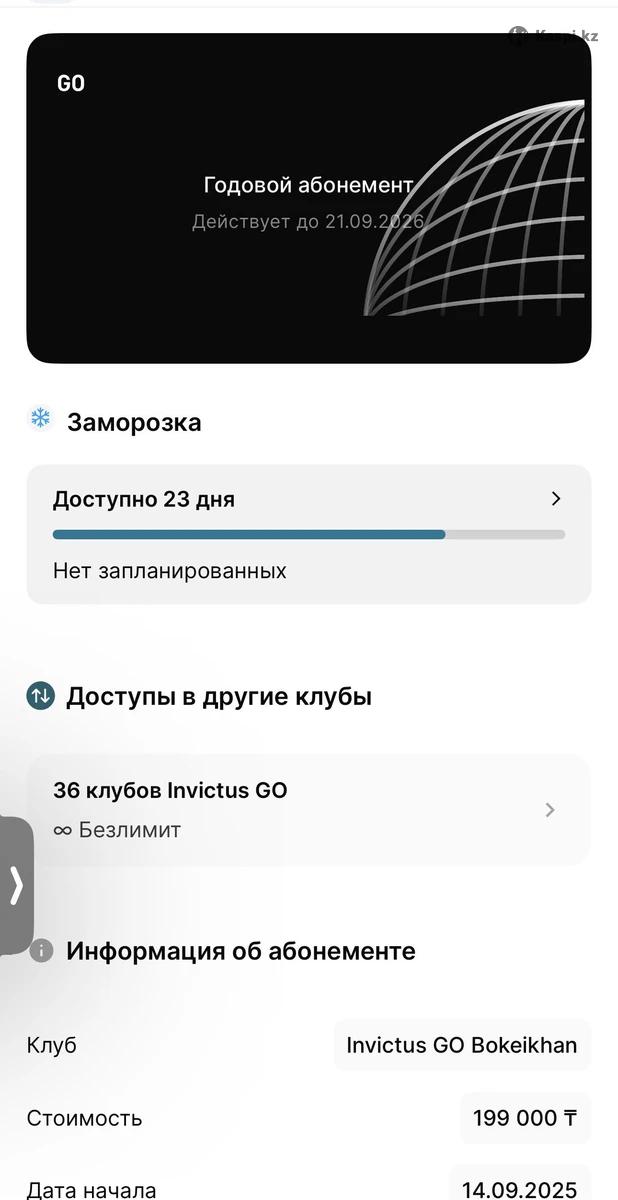Expand the side panel arrow handle
Screen dimensions: 618x1200
click(x=16, y=885)
